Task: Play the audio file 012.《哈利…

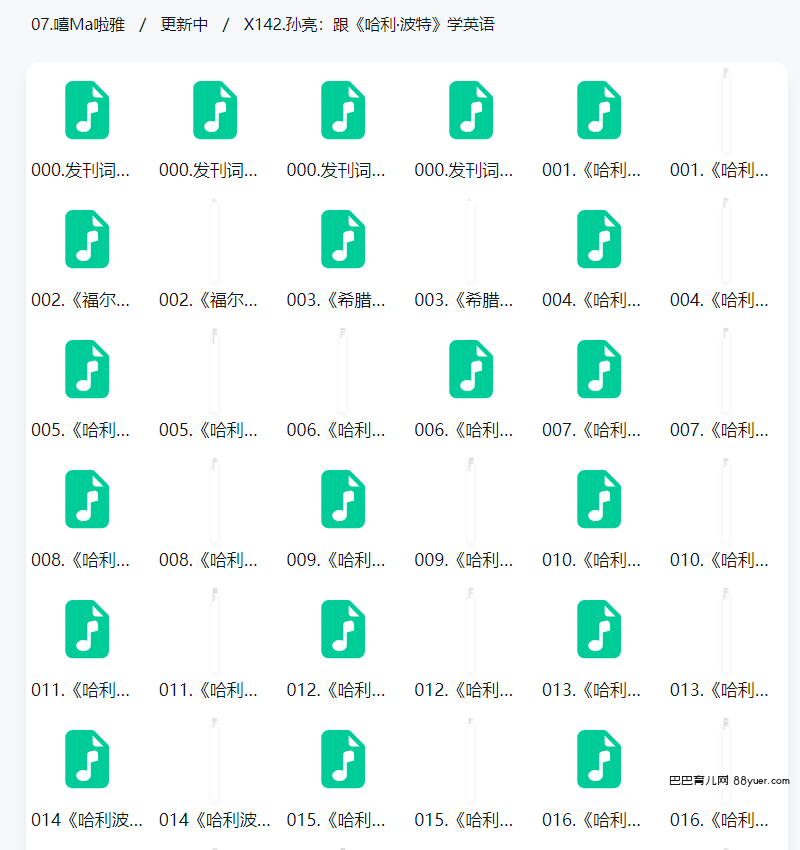Action: coord(343,630)
